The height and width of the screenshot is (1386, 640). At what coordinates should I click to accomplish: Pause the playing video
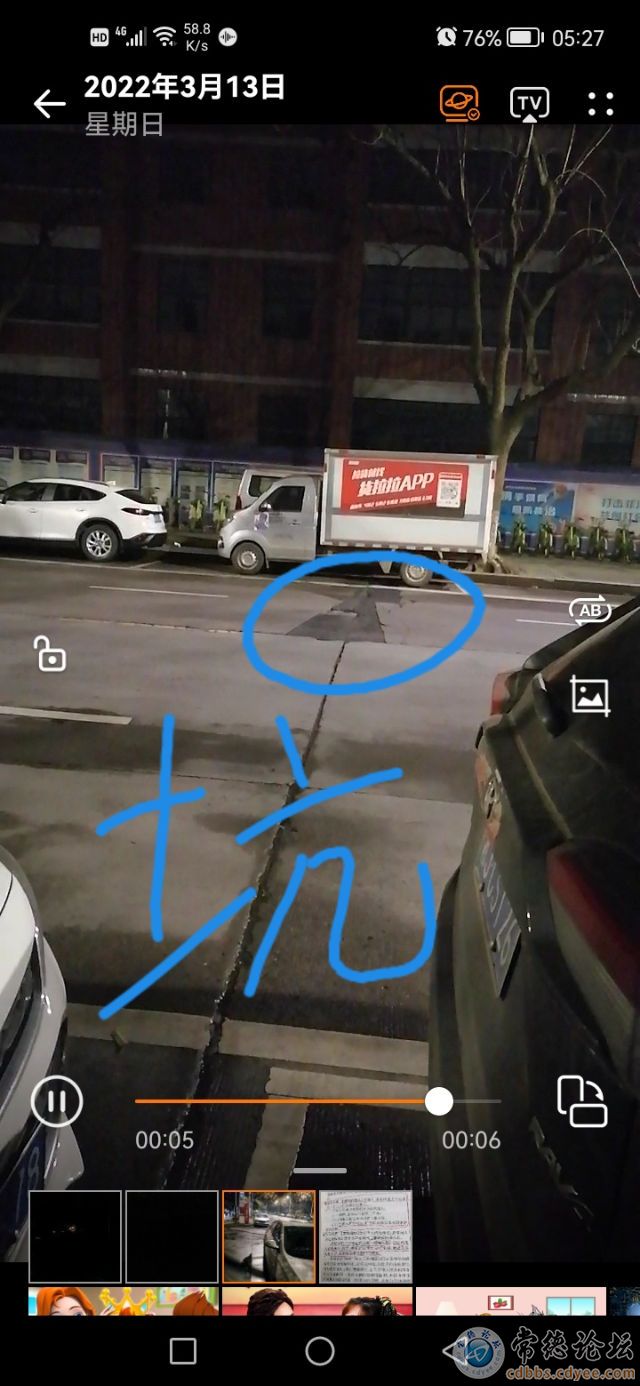(56, 1102)
